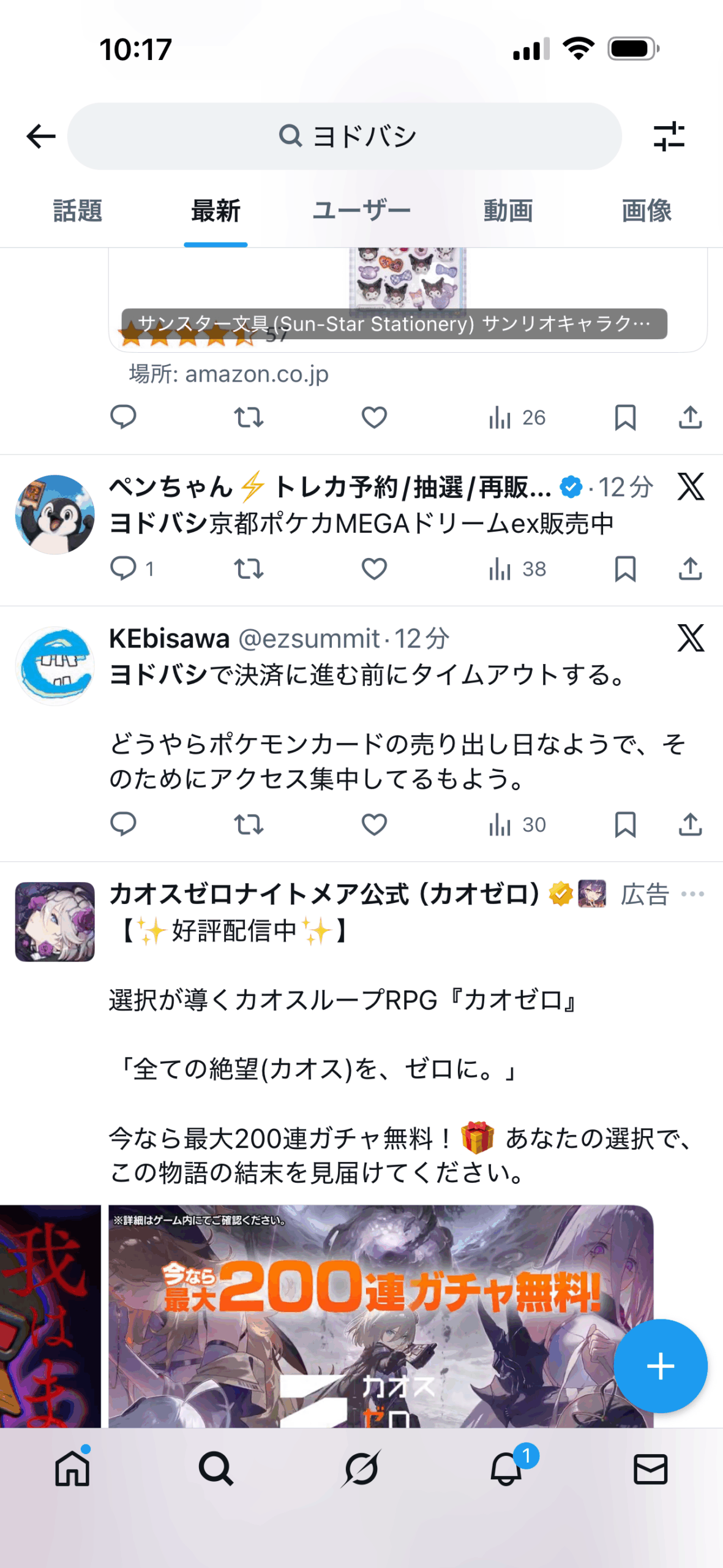This screenshot has width=723, height=1568.
Task: Open the messages envelope tab
Action: pyautogui.click(x=650, y=1469)
